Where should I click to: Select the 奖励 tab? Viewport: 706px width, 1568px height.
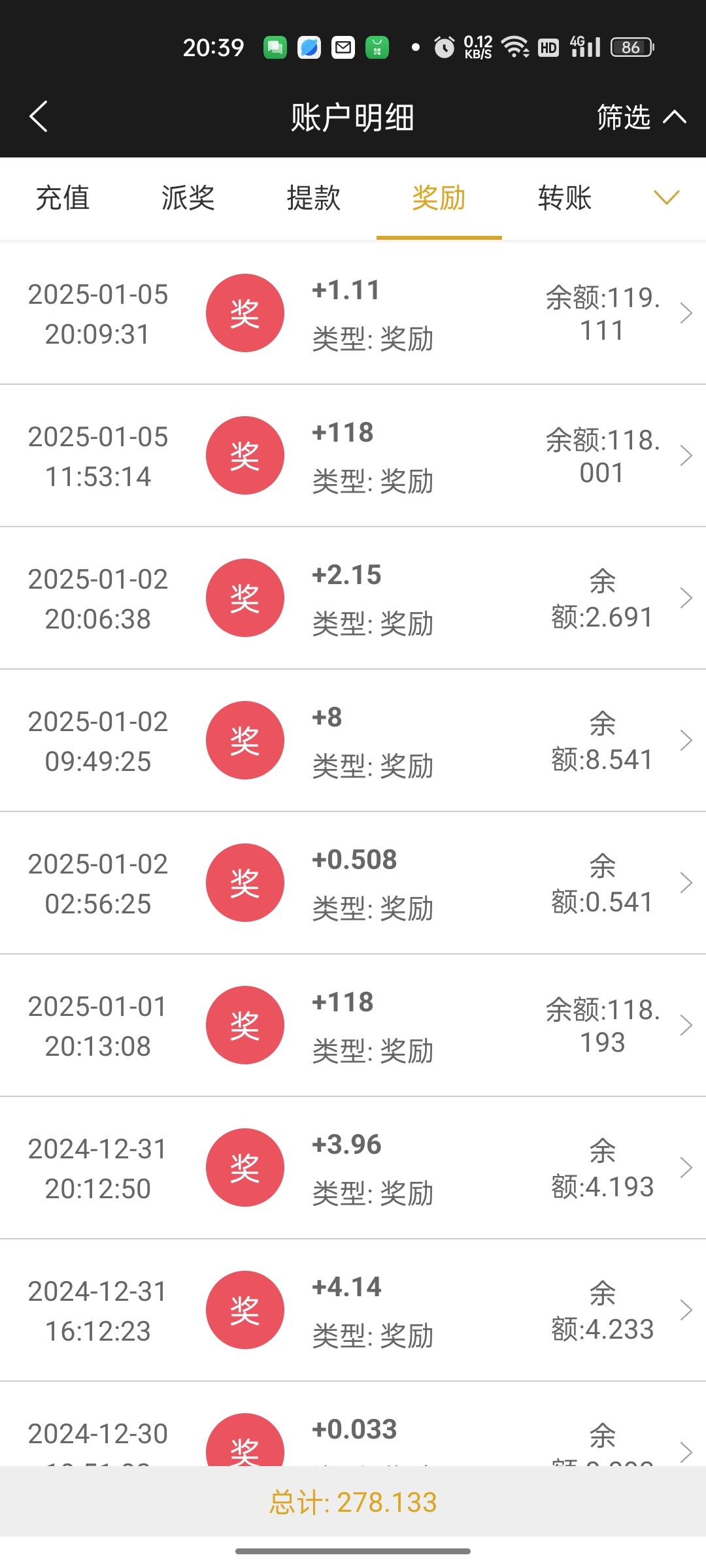[439, 198]
